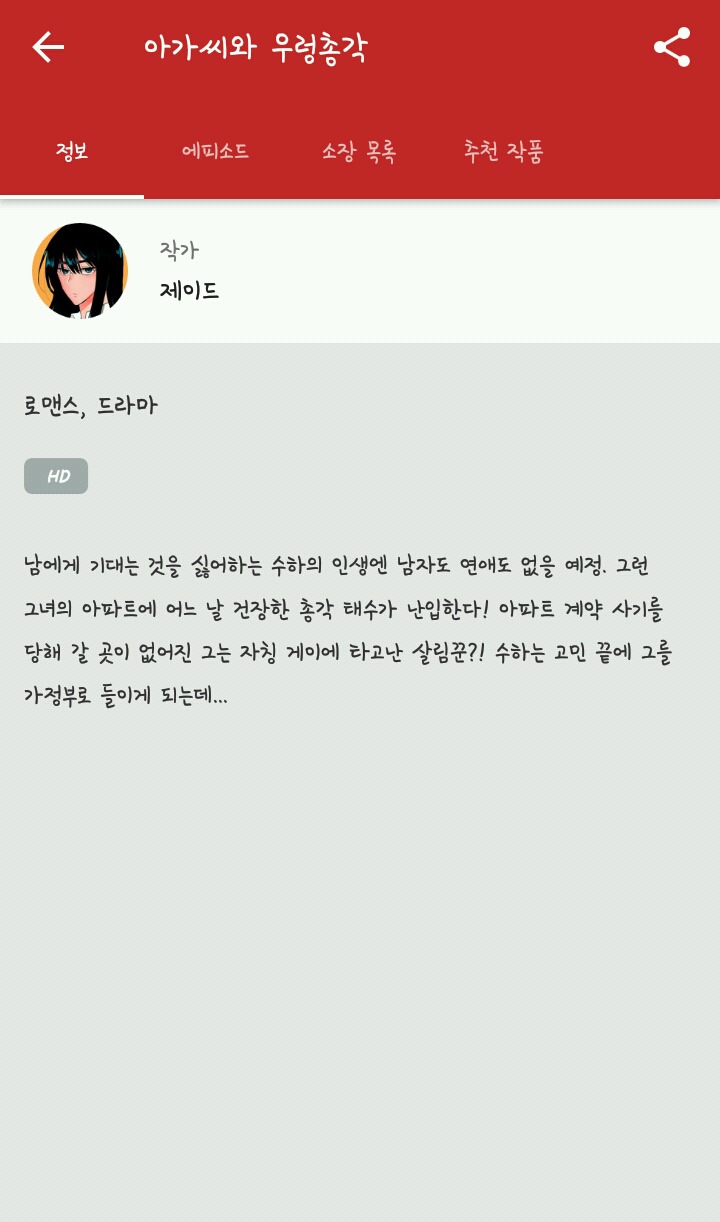Share this webtoon
This screenshot has width=720, height=1222.
click(x=672, y=47)
